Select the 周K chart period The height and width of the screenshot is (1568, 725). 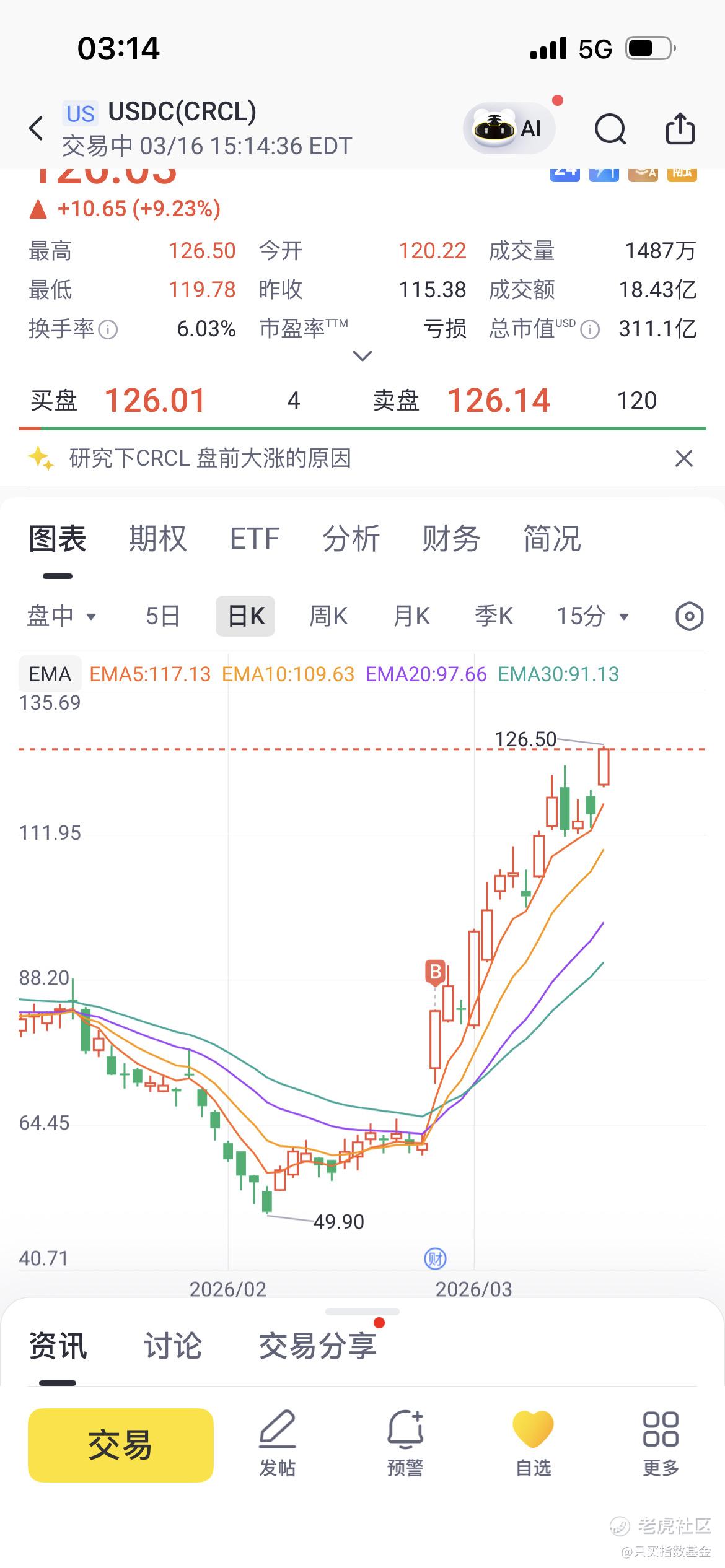(328, 616)
